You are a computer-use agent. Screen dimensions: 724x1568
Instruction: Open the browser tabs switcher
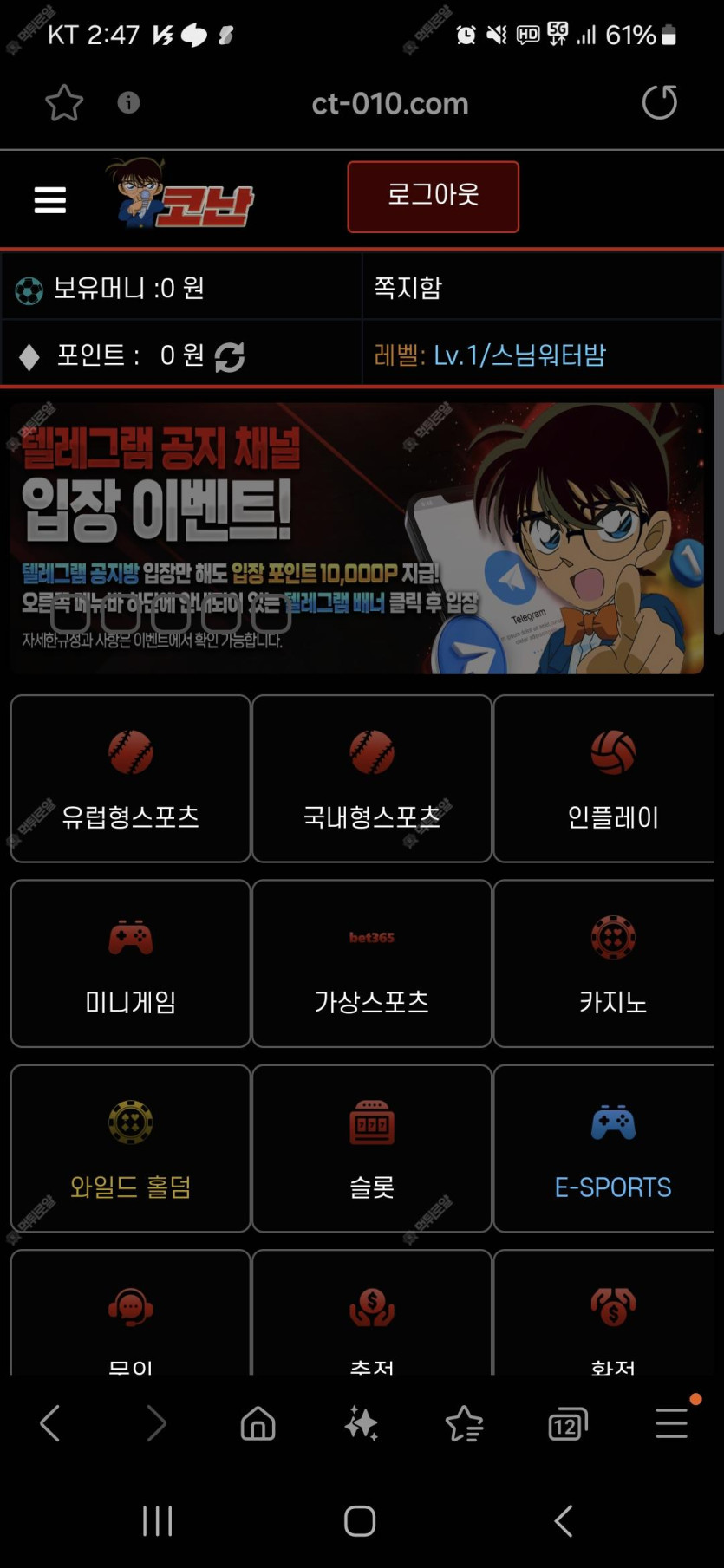click(567, 1424)
